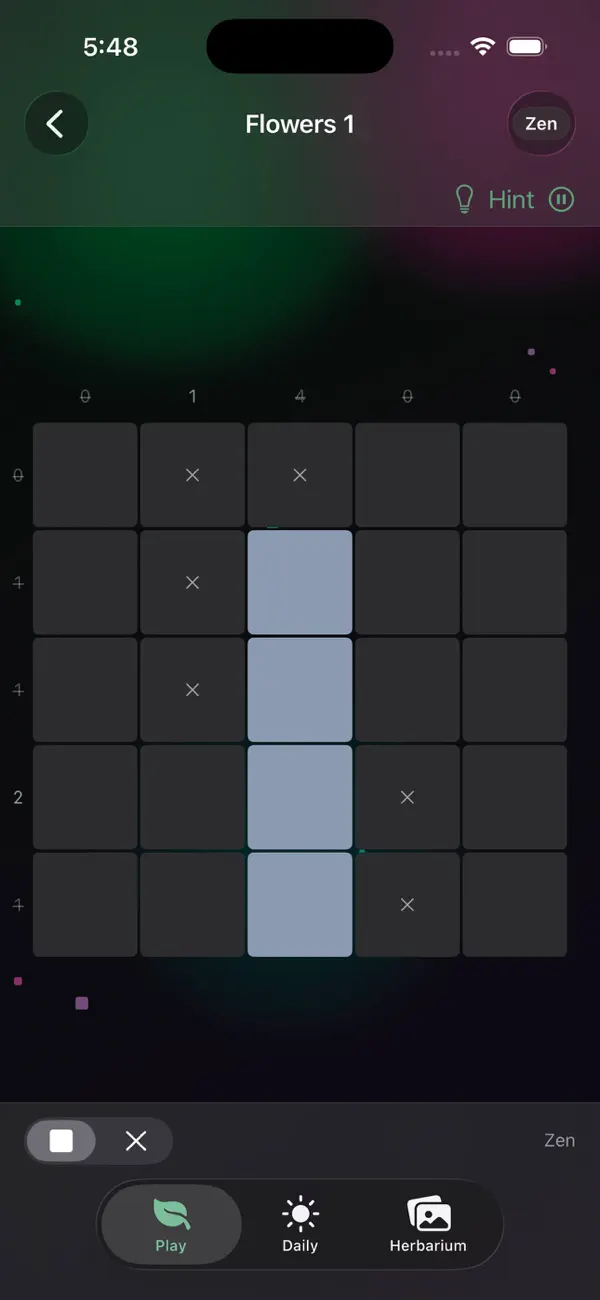This screenshot has width=600, height=1300.
Task: Select the Play tab
Action: point(171,1225)
